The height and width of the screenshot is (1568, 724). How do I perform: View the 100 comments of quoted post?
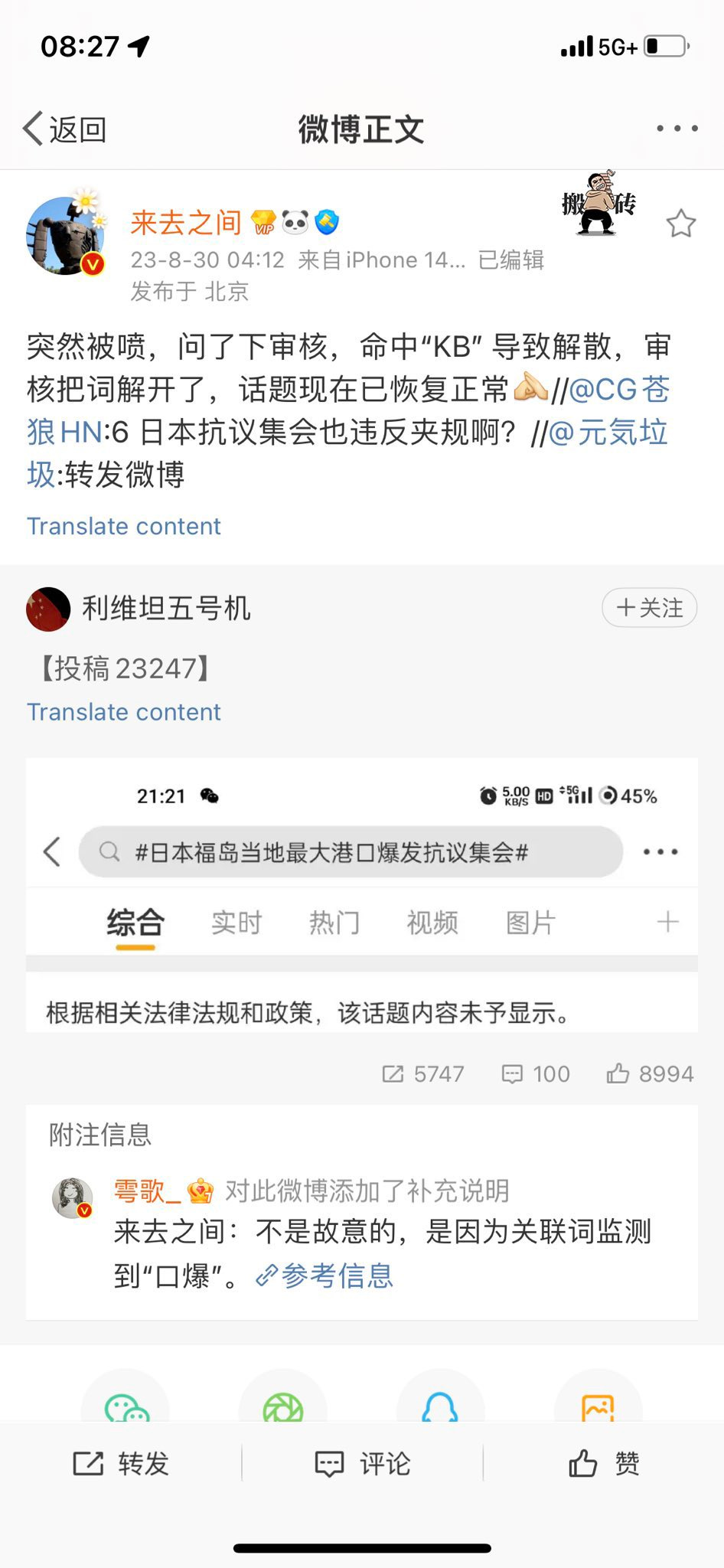click(536, 1073)
